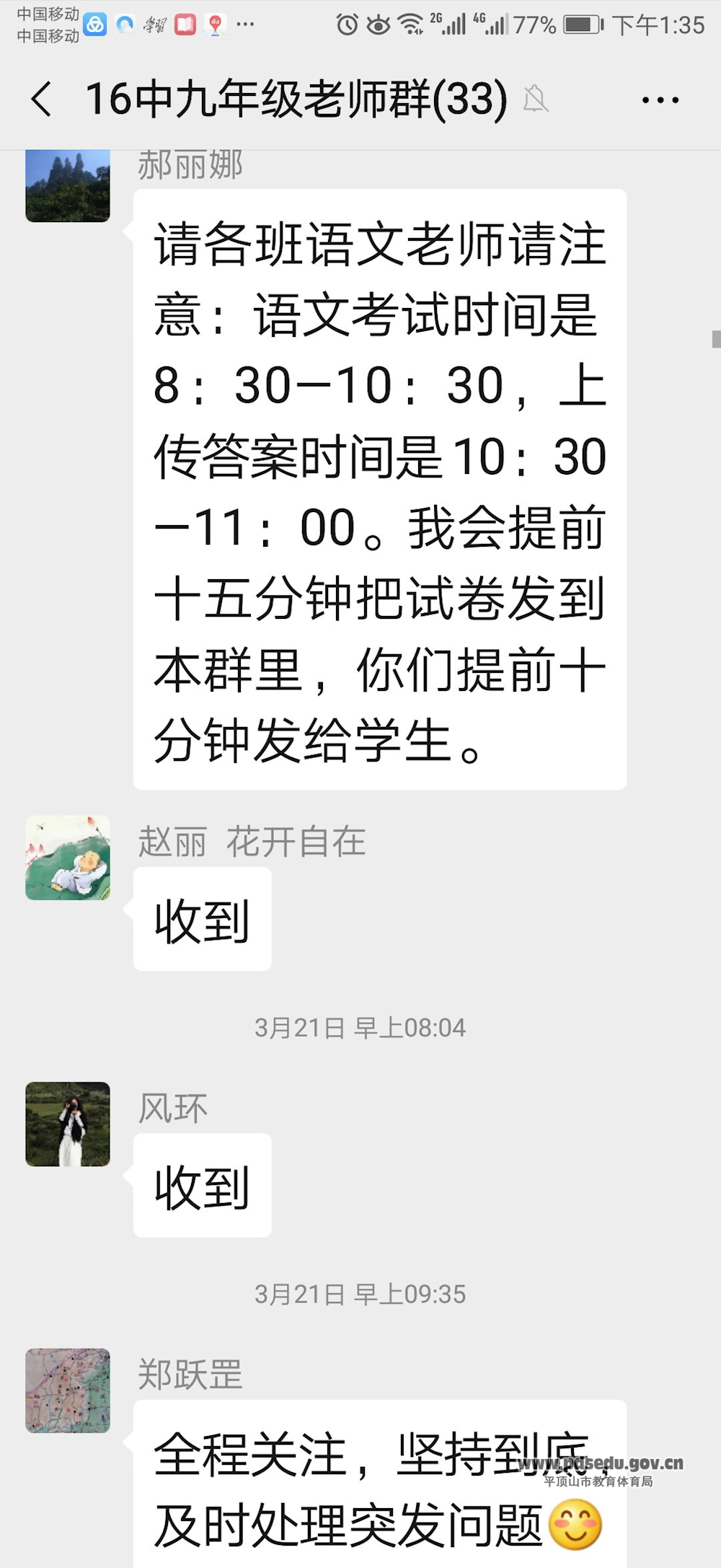
Task: Open the group chat info menu
Action: pos(660,100)
